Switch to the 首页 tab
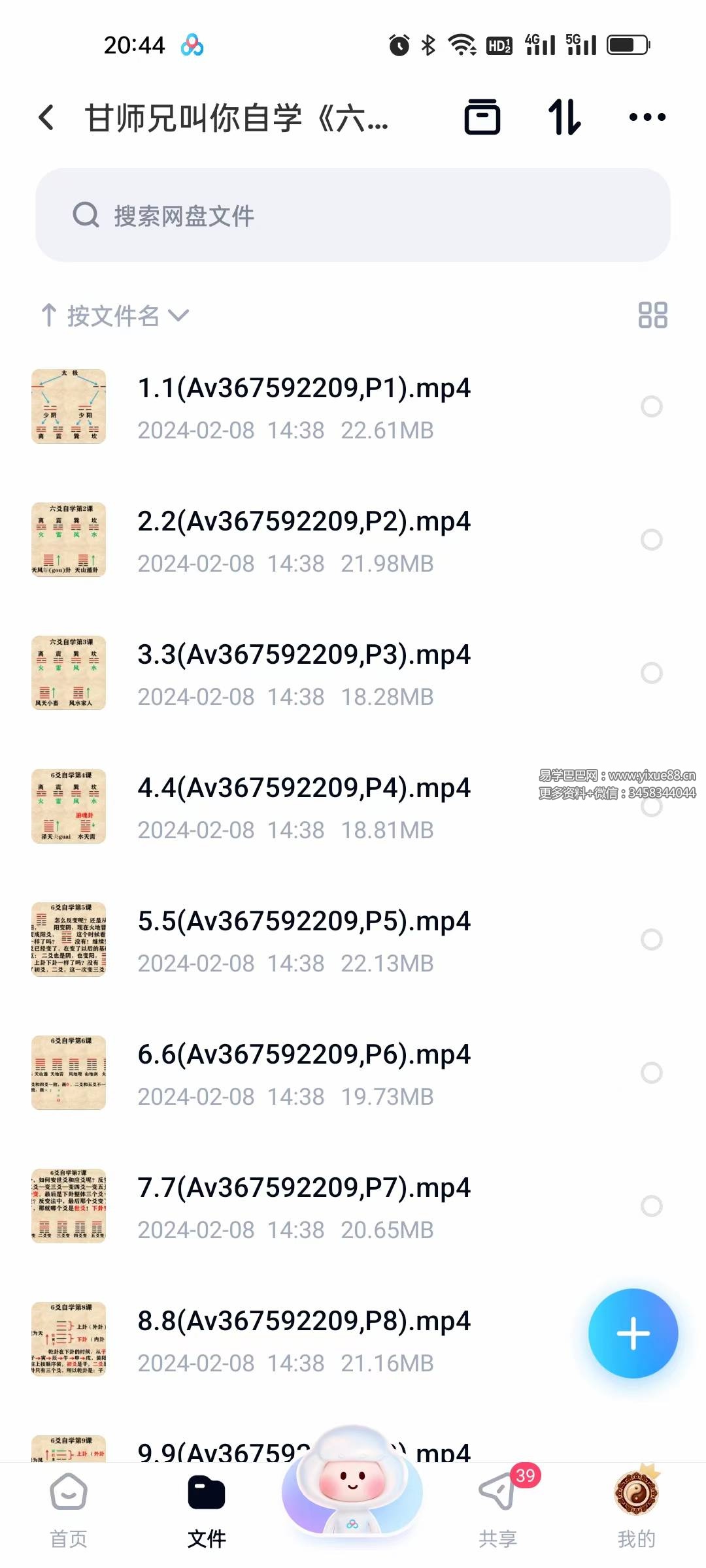Viewport: 706px width, 1568px height. pos(69,1509)
